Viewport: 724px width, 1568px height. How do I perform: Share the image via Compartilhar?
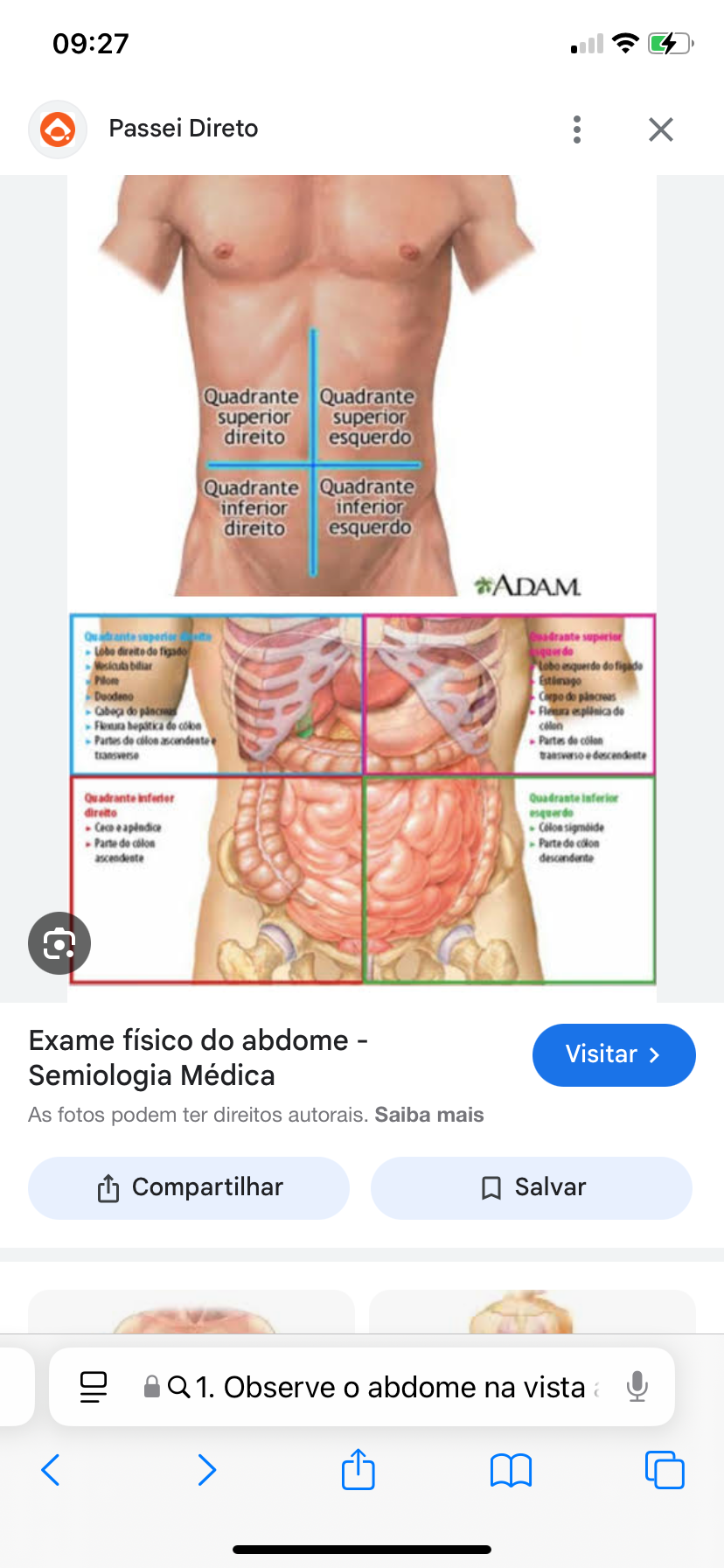pyautogui.click(x=189, y=1187)
